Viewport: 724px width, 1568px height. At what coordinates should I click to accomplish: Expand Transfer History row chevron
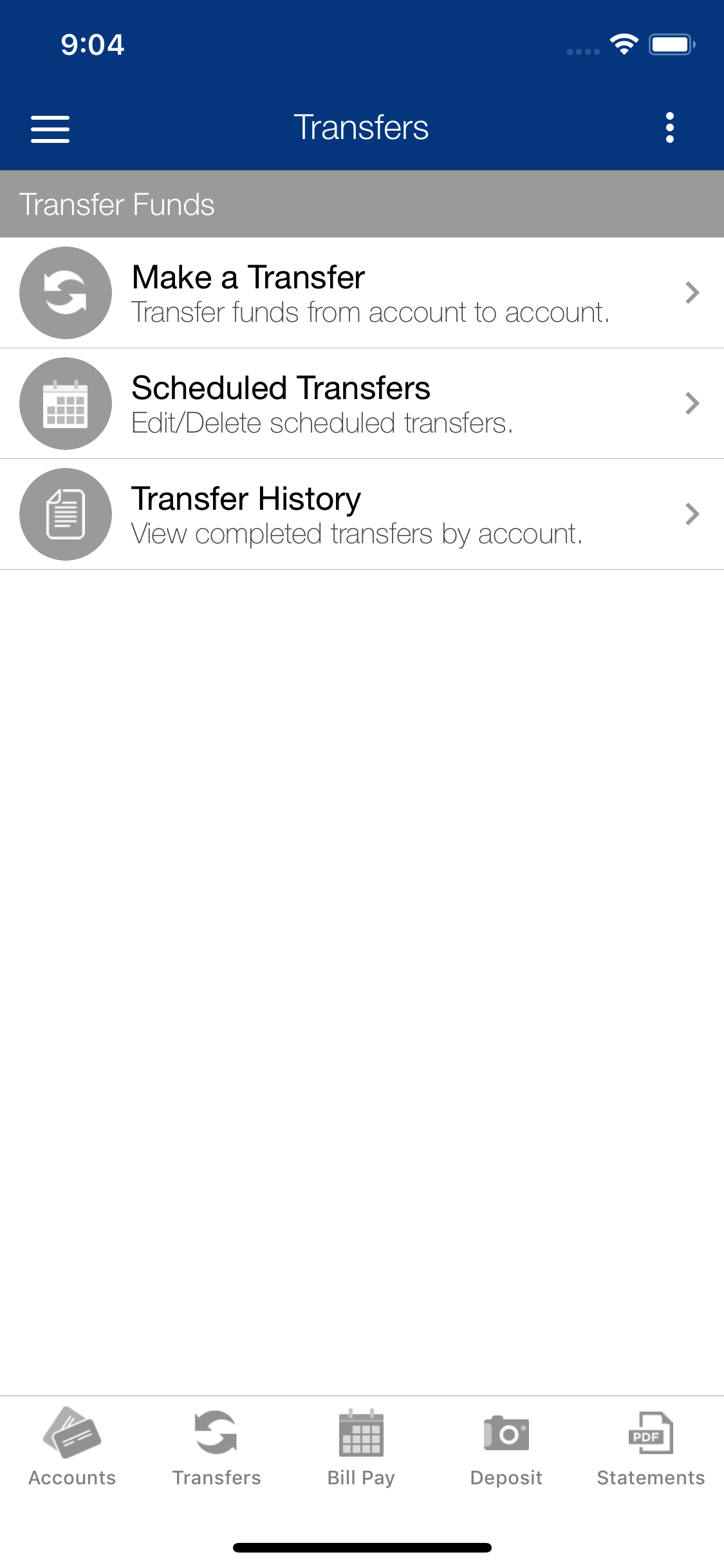(x=692, y=514)
